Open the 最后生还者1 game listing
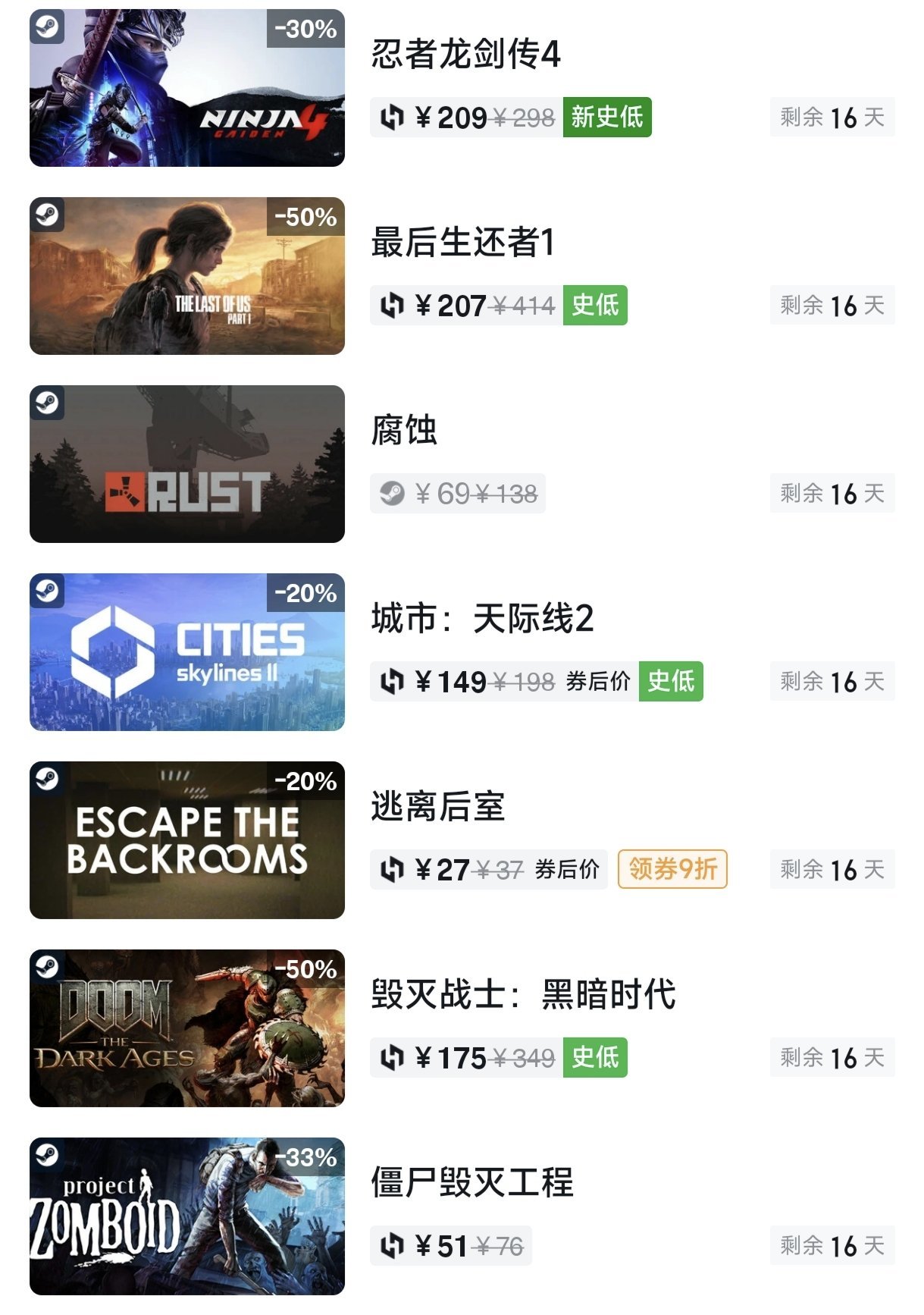 pos(462,243)
